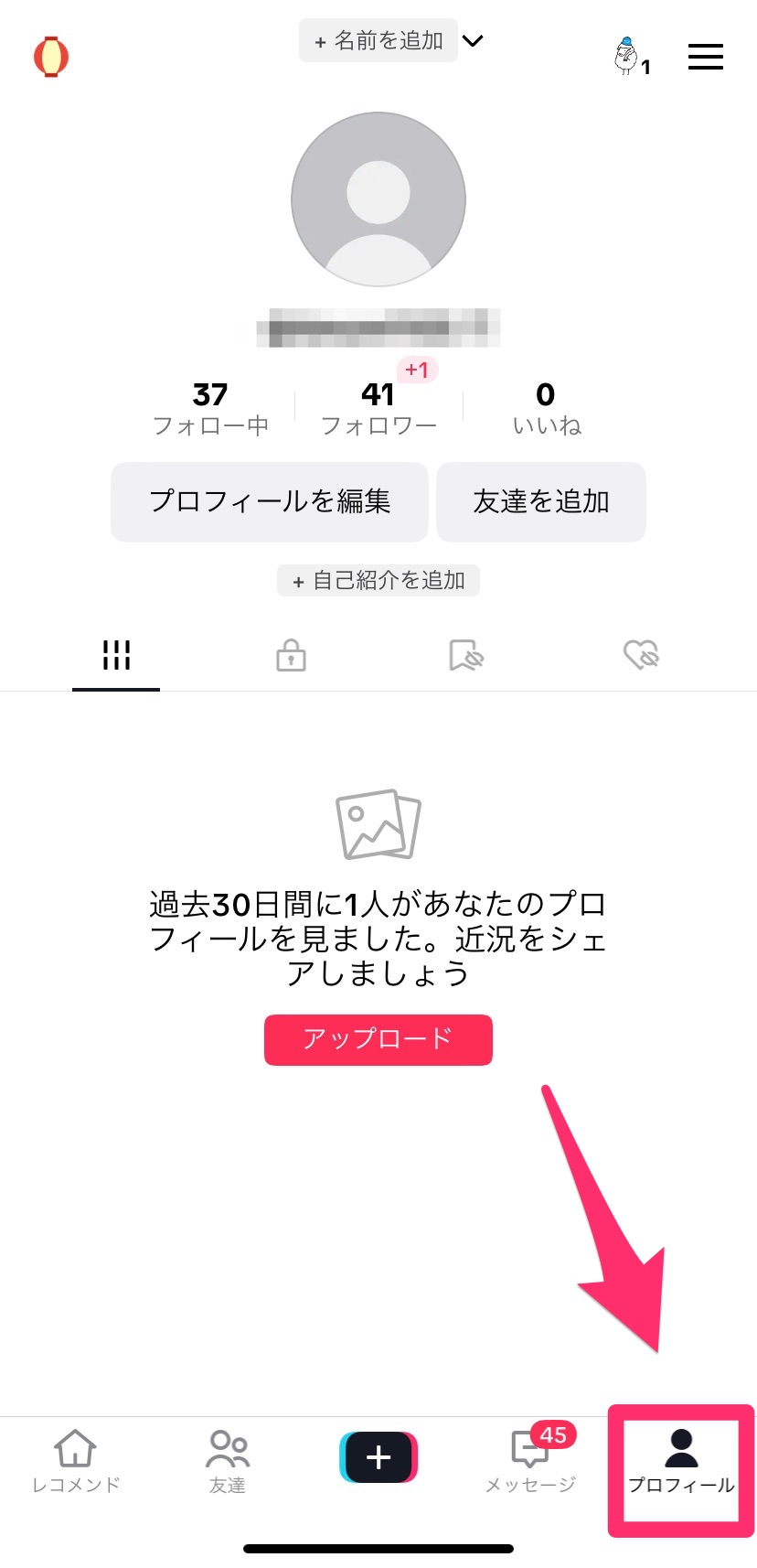
Task: Open the liked videos tab
Action: tap(642, 655)
